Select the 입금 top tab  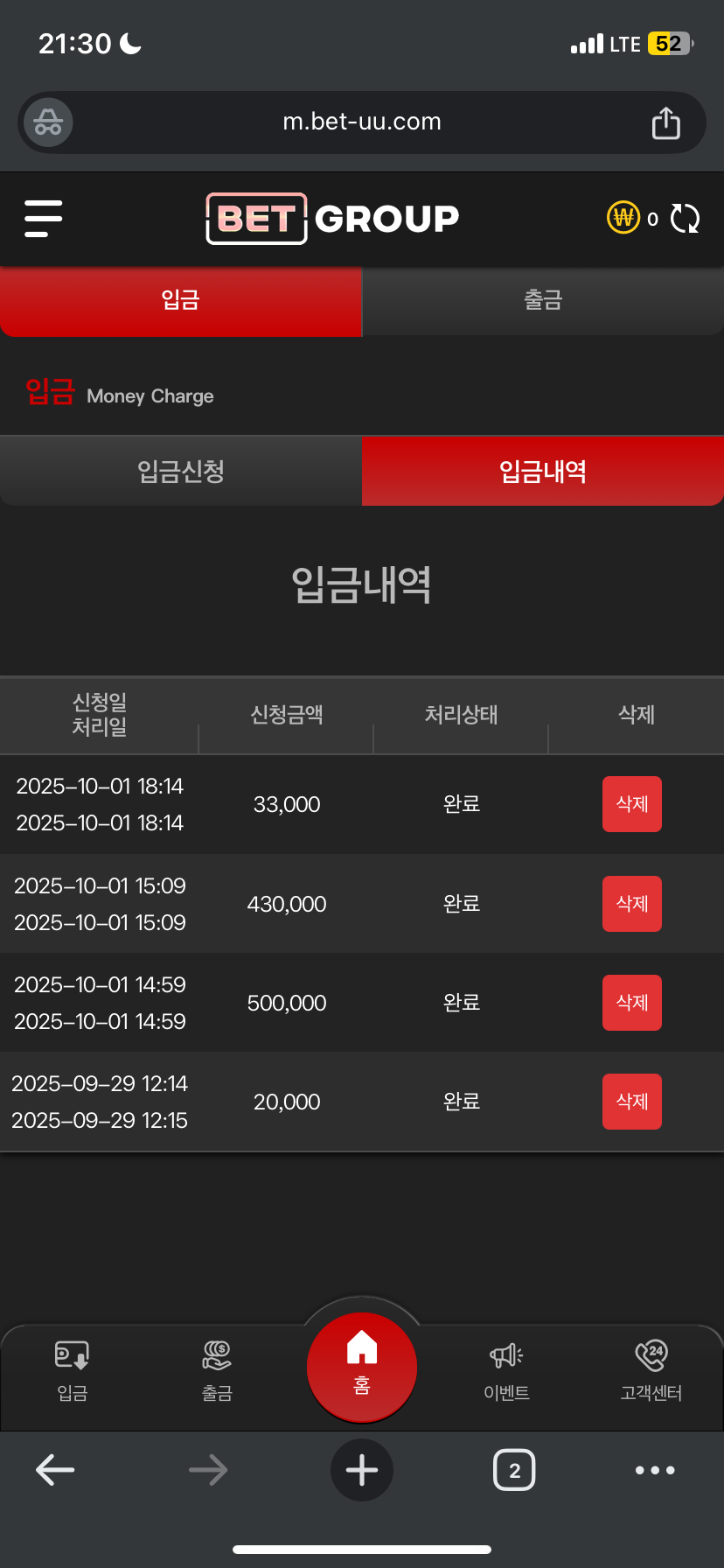181,301
